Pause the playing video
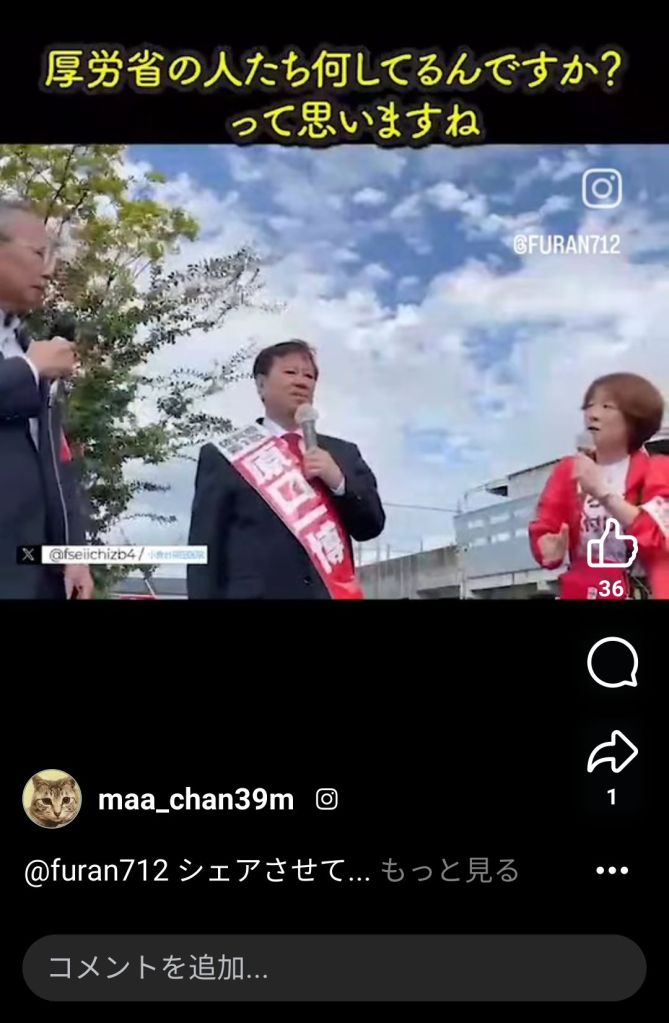 coord(334,370)
